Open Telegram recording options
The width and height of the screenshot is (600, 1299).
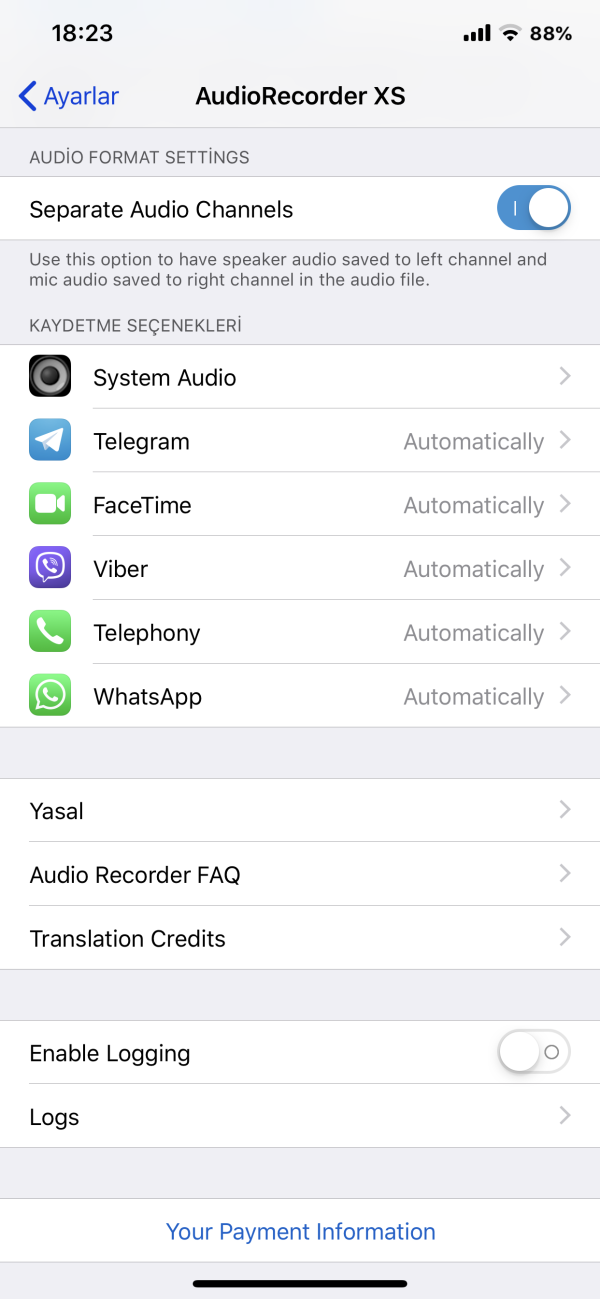point(300,441)
